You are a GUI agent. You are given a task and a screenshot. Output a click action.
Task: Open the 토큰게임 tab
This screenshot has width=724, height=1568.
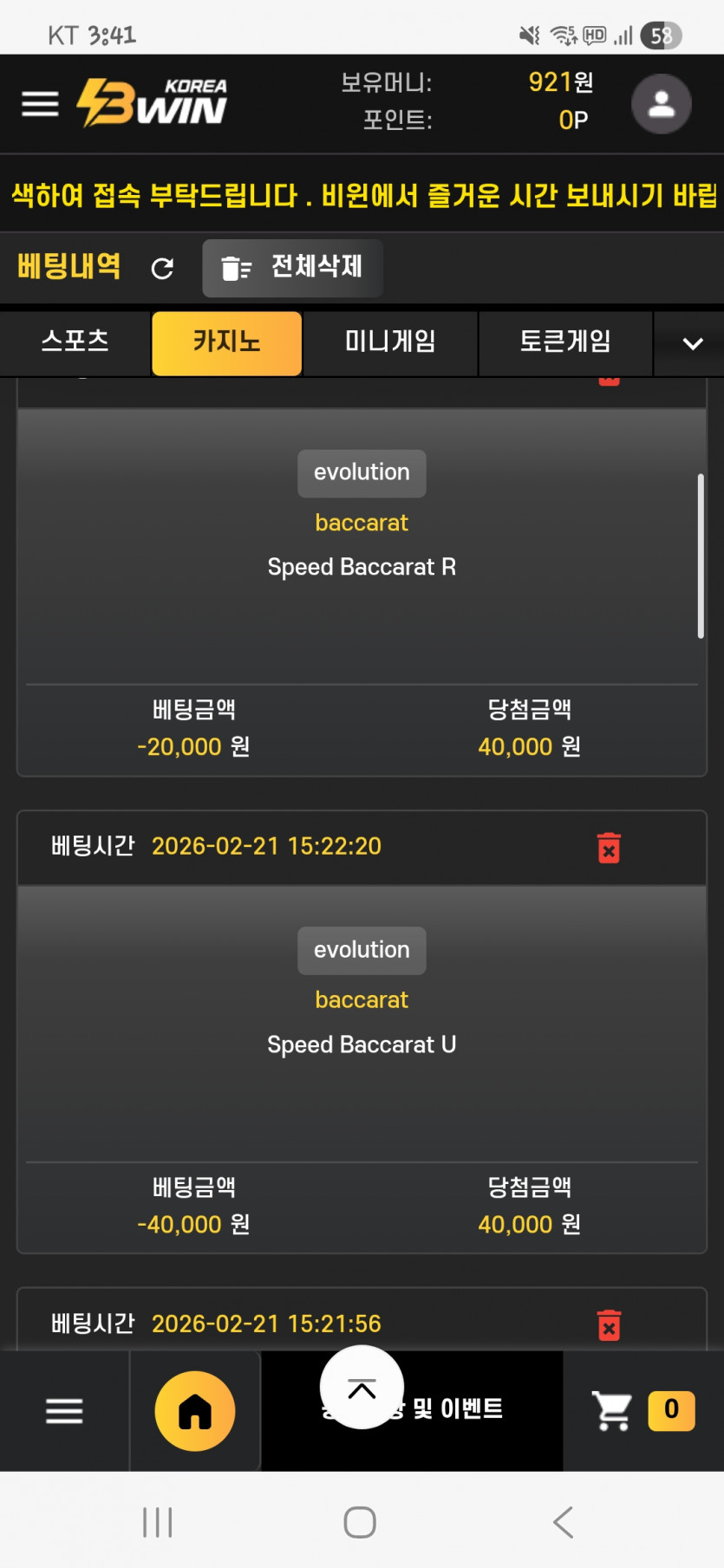564,343
